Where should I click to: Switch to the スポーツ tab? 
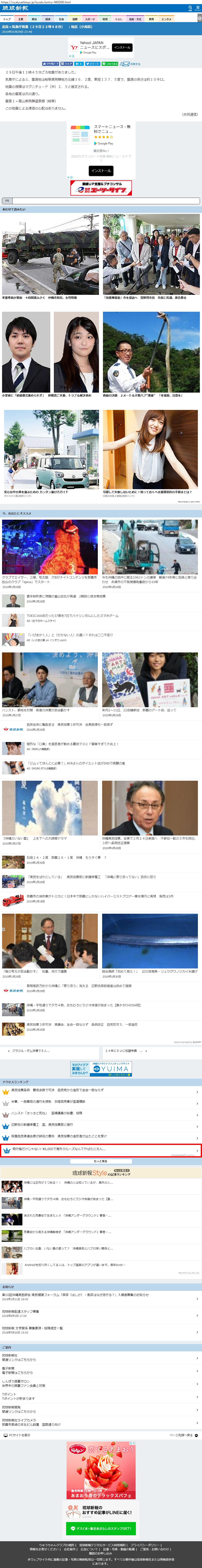[x=89, y=19]
